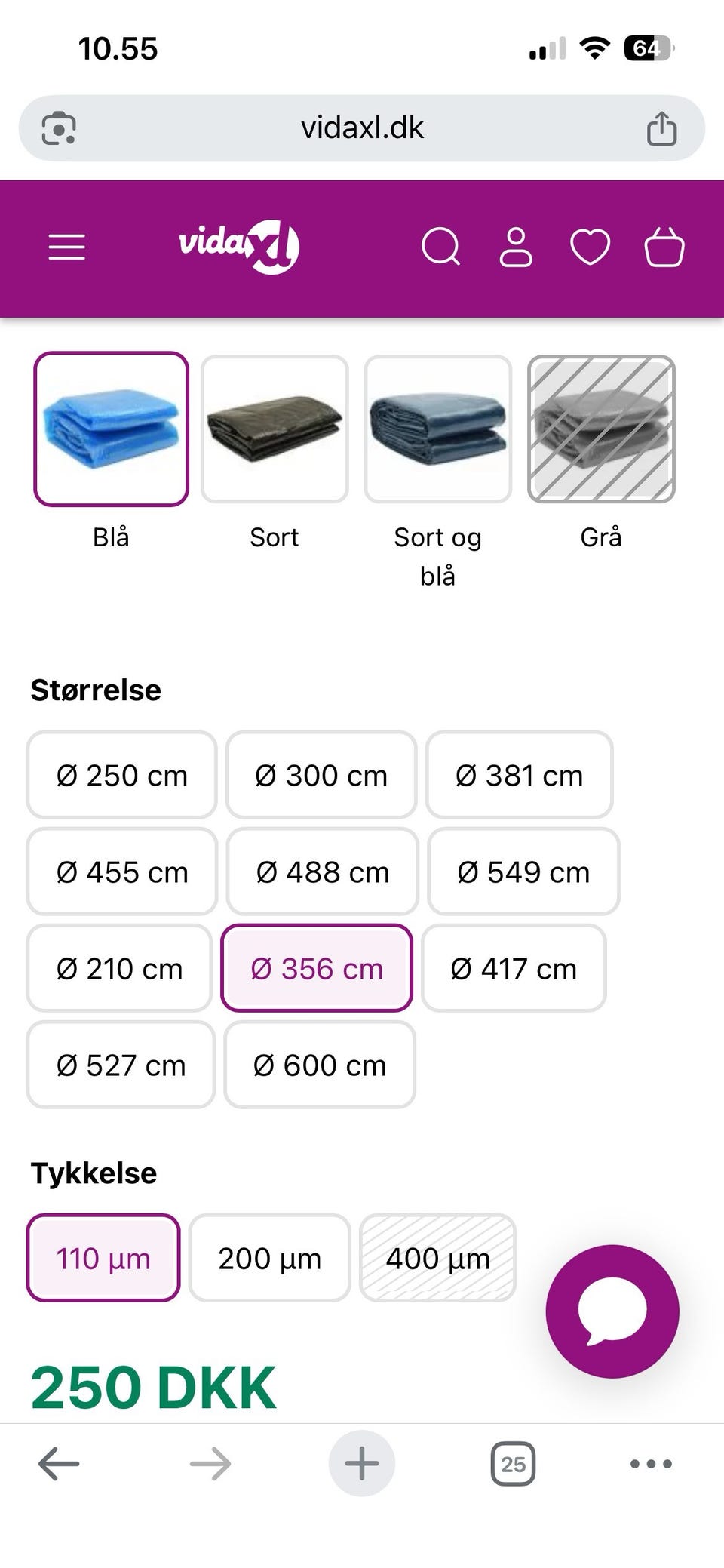The height and width of the screenshot is (1568, 724).
Task: Select size Ø 250 cm
Action: 122,775
